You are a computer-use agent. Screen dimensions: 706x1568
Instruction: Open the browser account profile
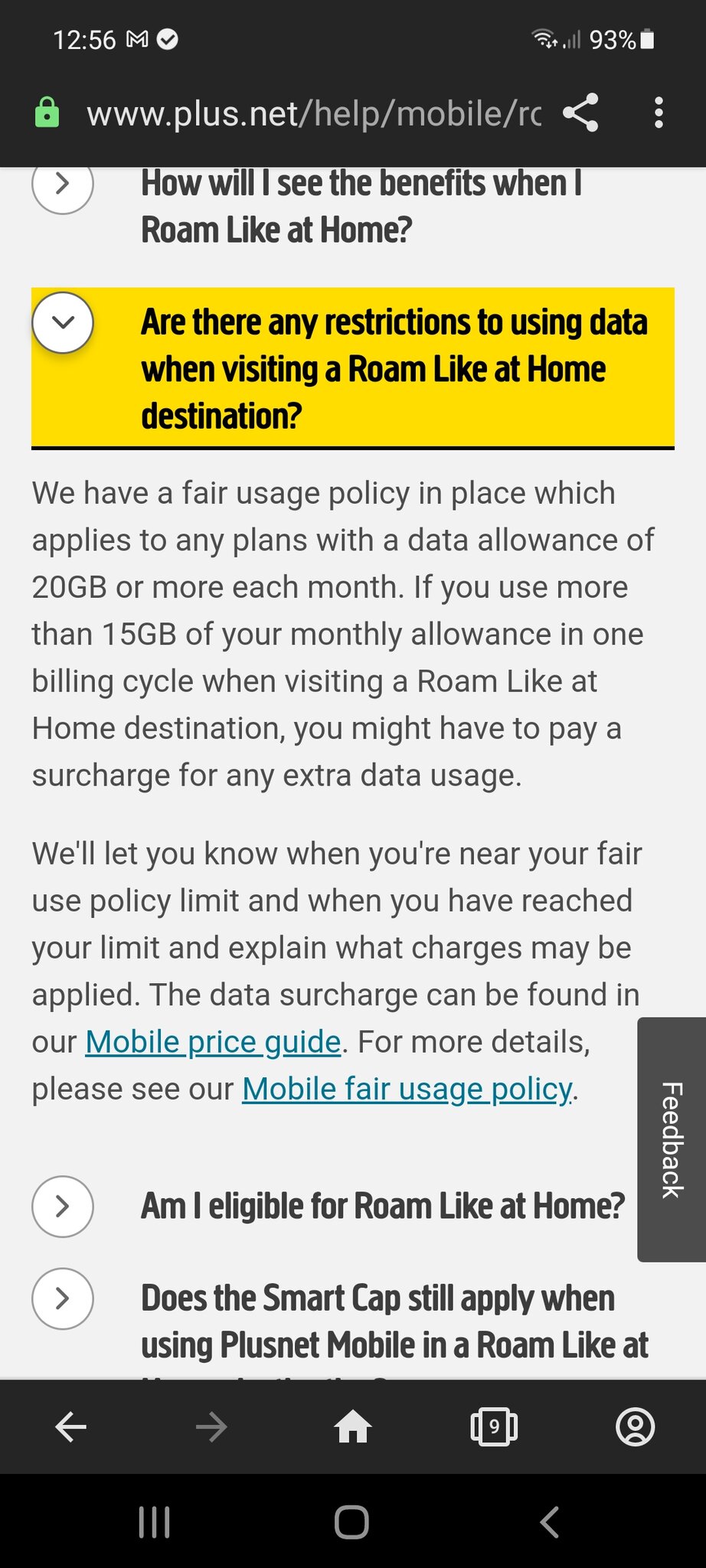635,1427
